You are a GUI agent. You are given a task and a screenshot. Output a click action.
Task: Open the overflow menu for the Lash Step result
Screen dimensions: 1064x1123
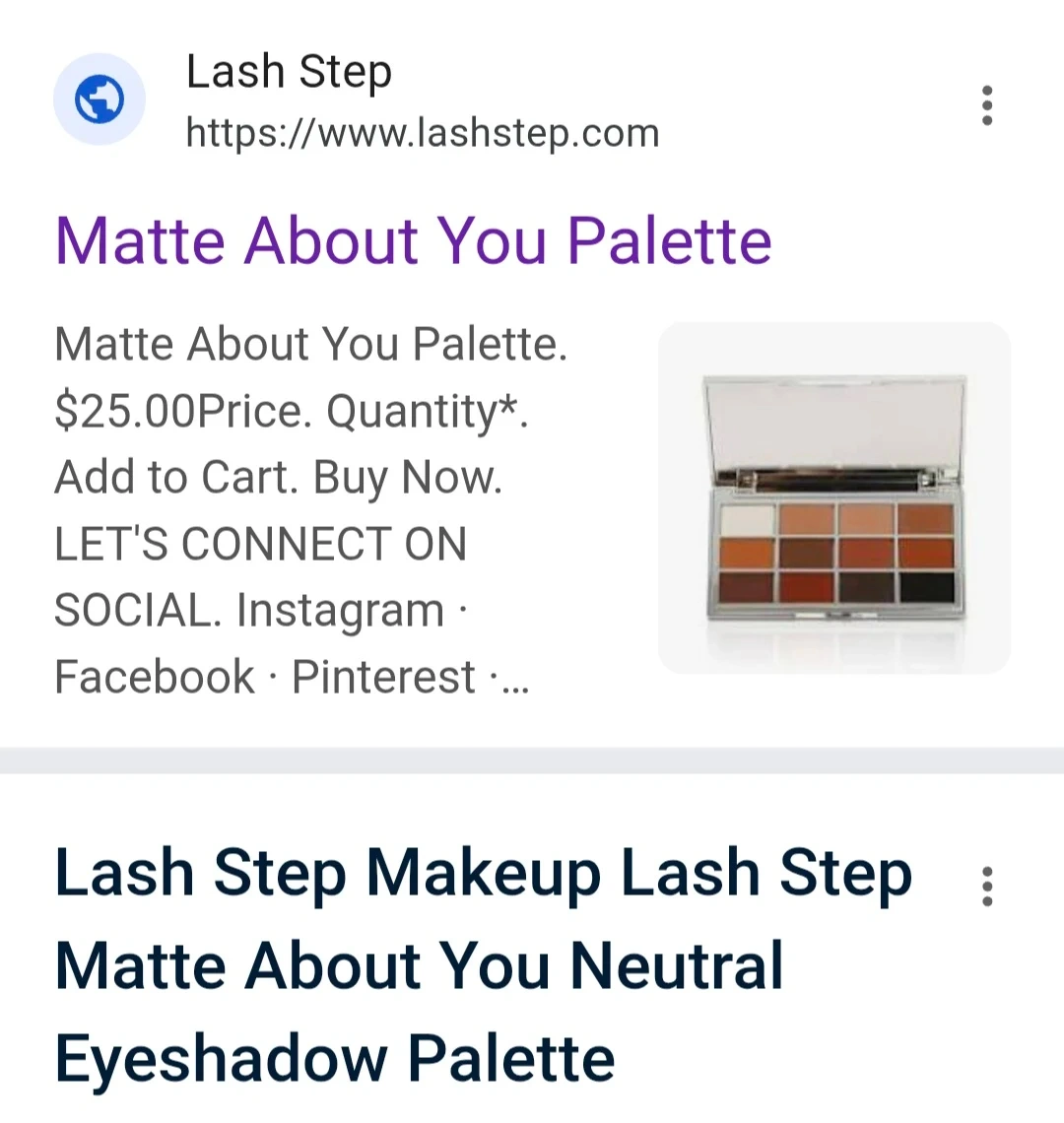[x=986, y=105]
